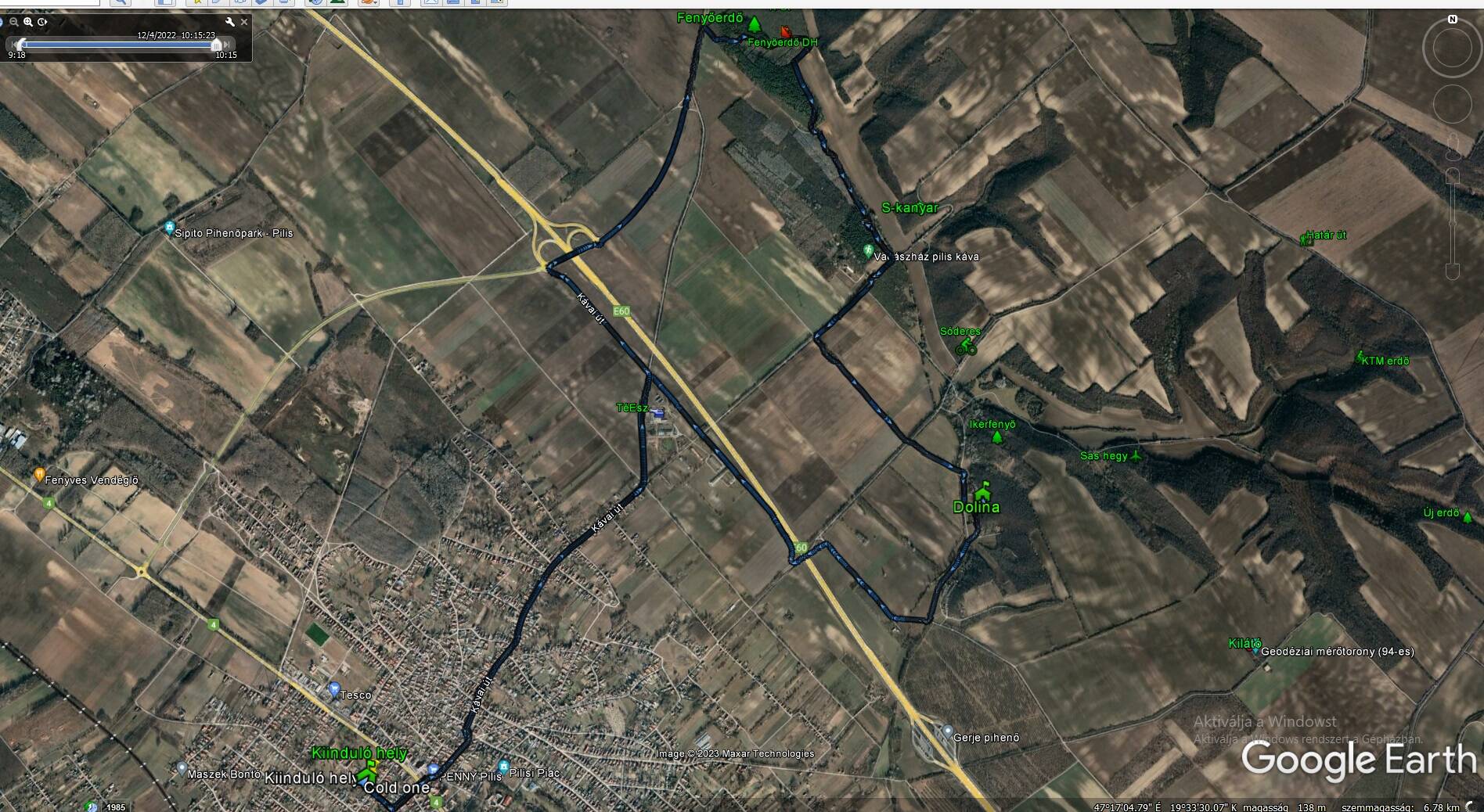Select the Tesco place marker
This screenshot has height=812, width=1484.
(x=335, y=689)
